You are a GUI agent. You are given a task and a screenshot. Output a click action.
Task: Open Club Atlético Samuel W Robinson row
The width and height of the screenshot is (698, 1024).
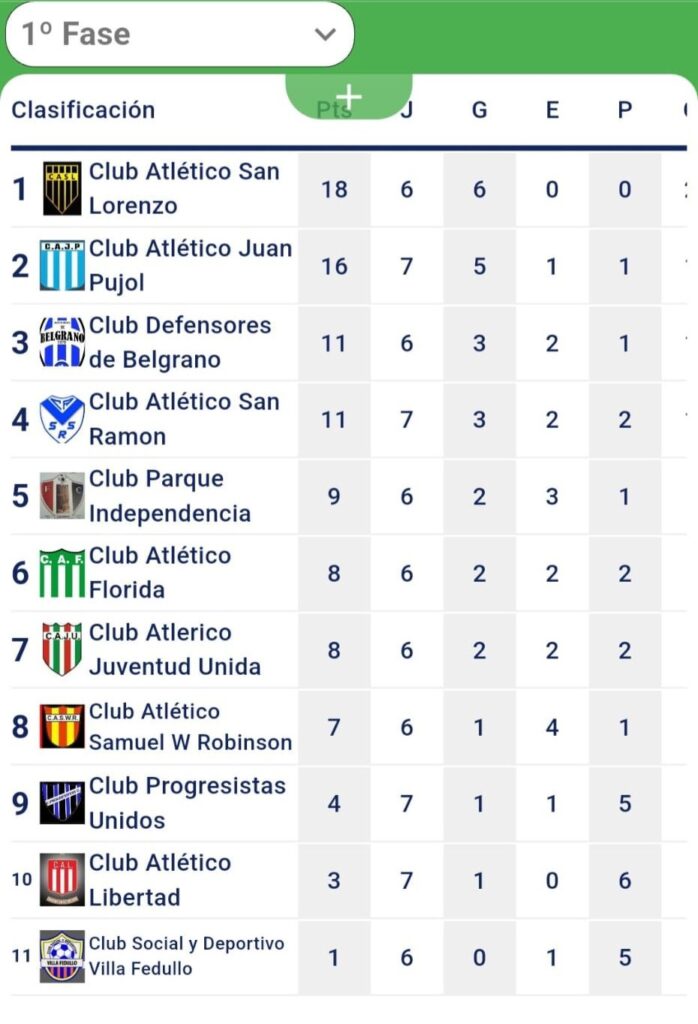pyautogui.click(x=190, y=727)
